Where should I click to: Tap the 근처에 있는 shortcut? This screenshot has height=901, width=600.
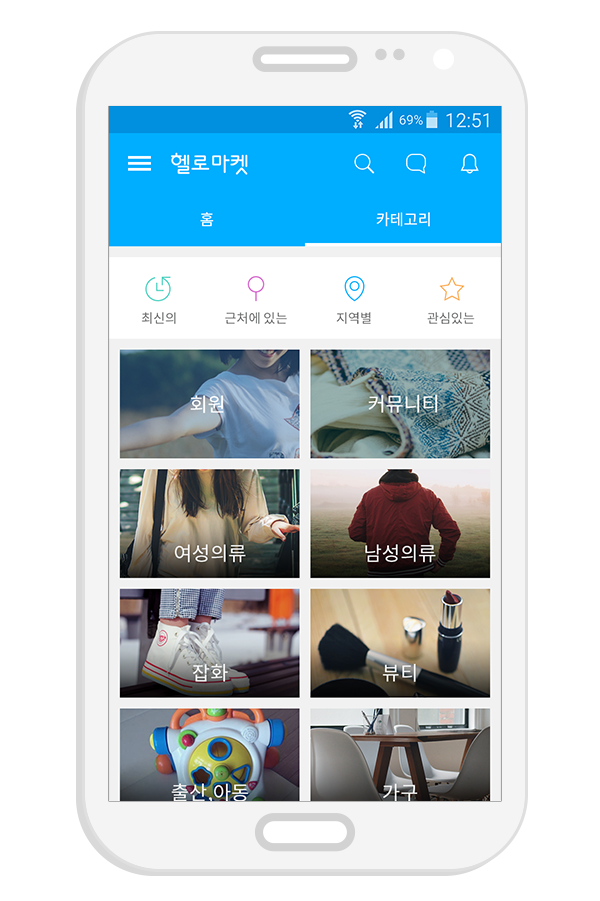pyautogui.click(x=256, y=299)
